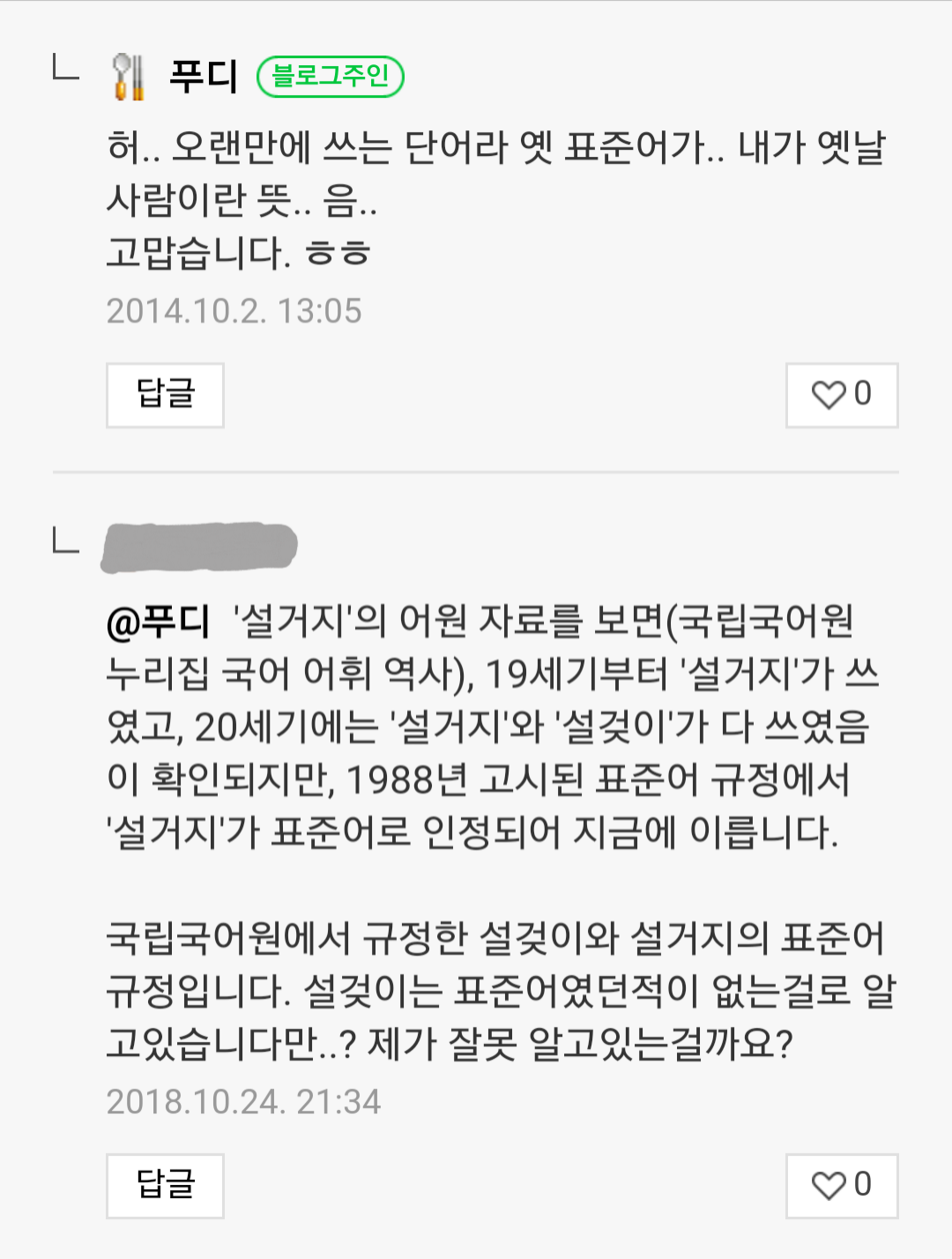Tap 답글 under the 2018.10.24 comment
This screenshot has height=1259, width=952.
165,1186
